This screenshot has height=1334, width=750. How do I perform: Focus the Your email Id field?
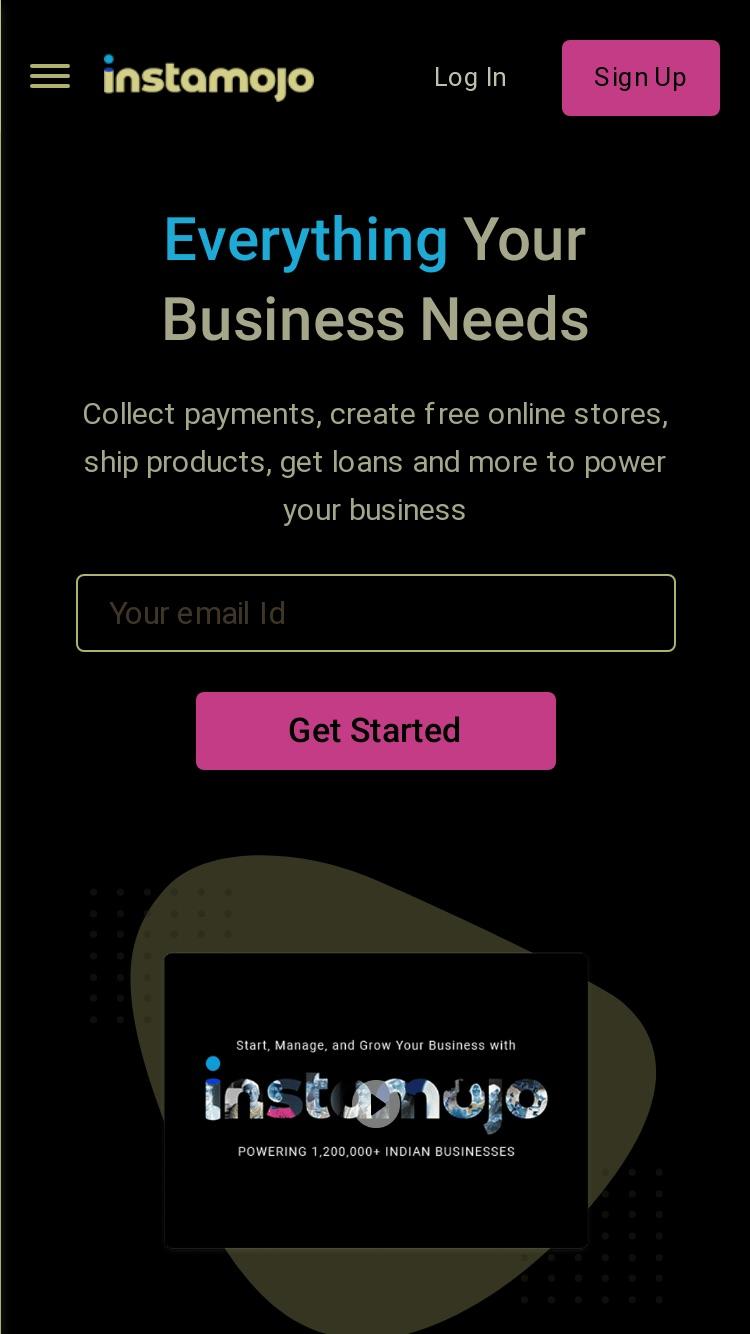376,613
